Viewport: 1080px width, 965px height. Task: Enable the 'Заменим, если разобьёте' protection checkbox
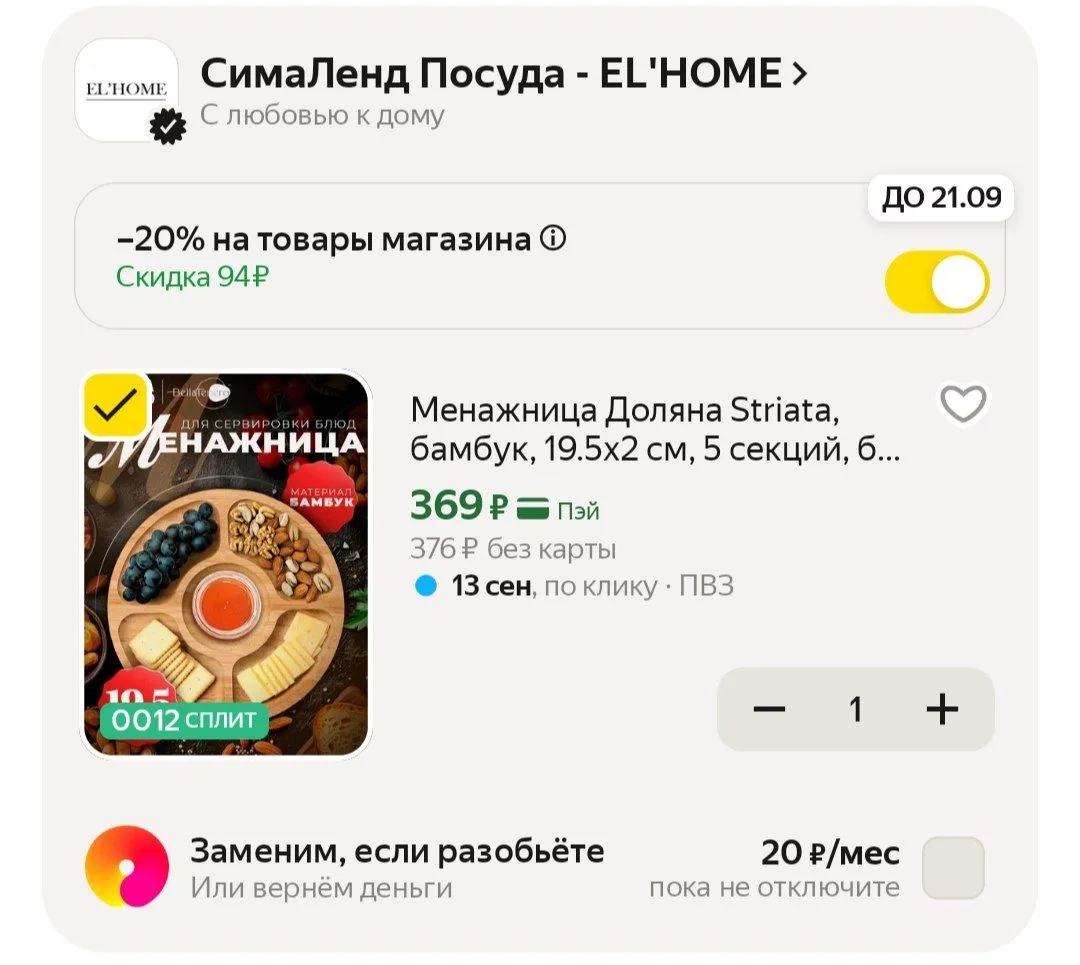[953, 868]
